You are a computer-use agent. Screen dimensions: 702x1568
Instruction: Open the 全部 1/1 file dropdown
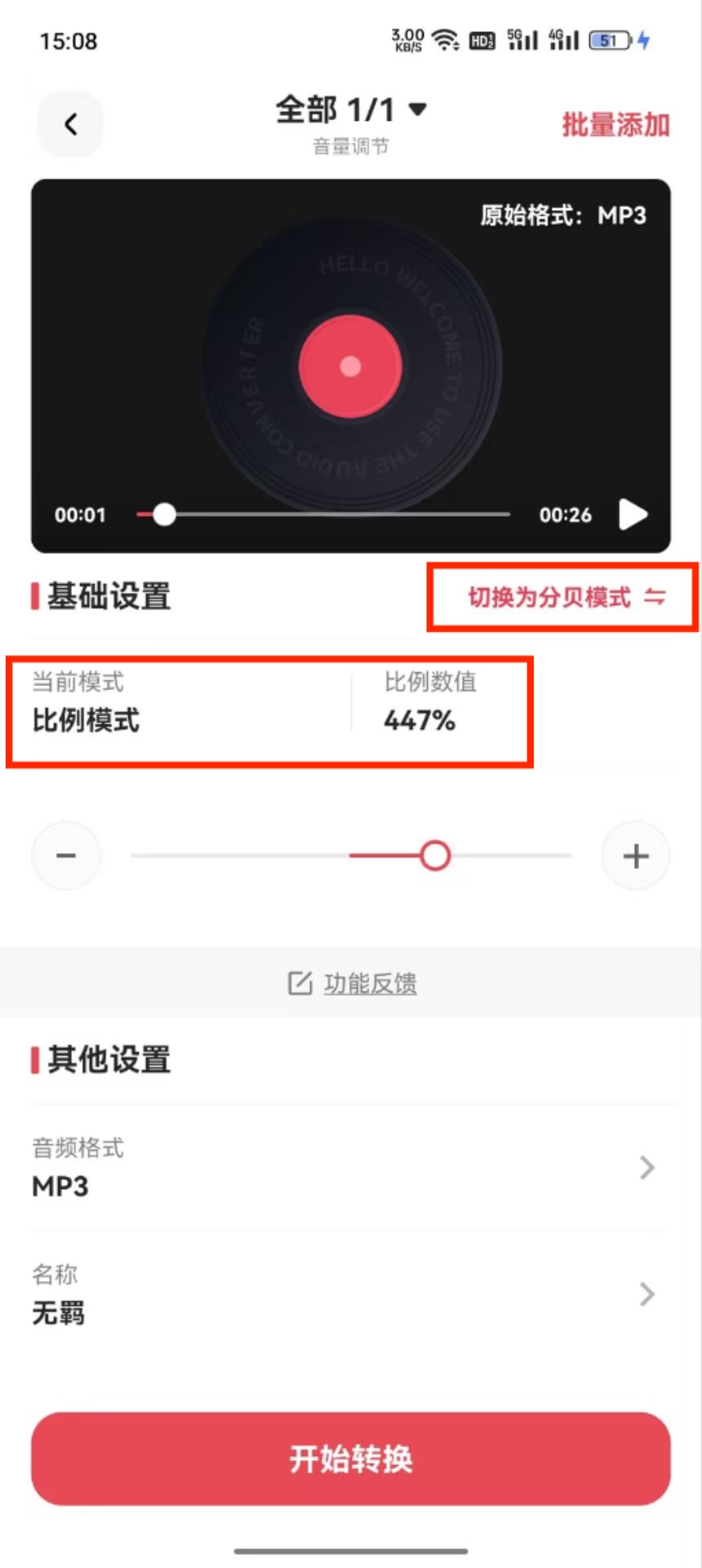(351, 110)
